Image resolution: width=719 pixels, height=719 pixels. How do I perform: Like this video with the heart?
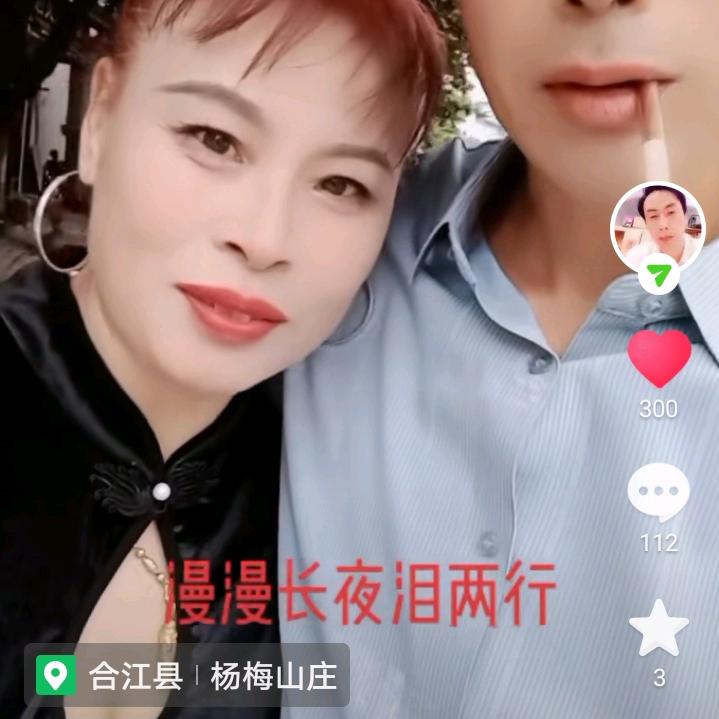click(659, 359)
